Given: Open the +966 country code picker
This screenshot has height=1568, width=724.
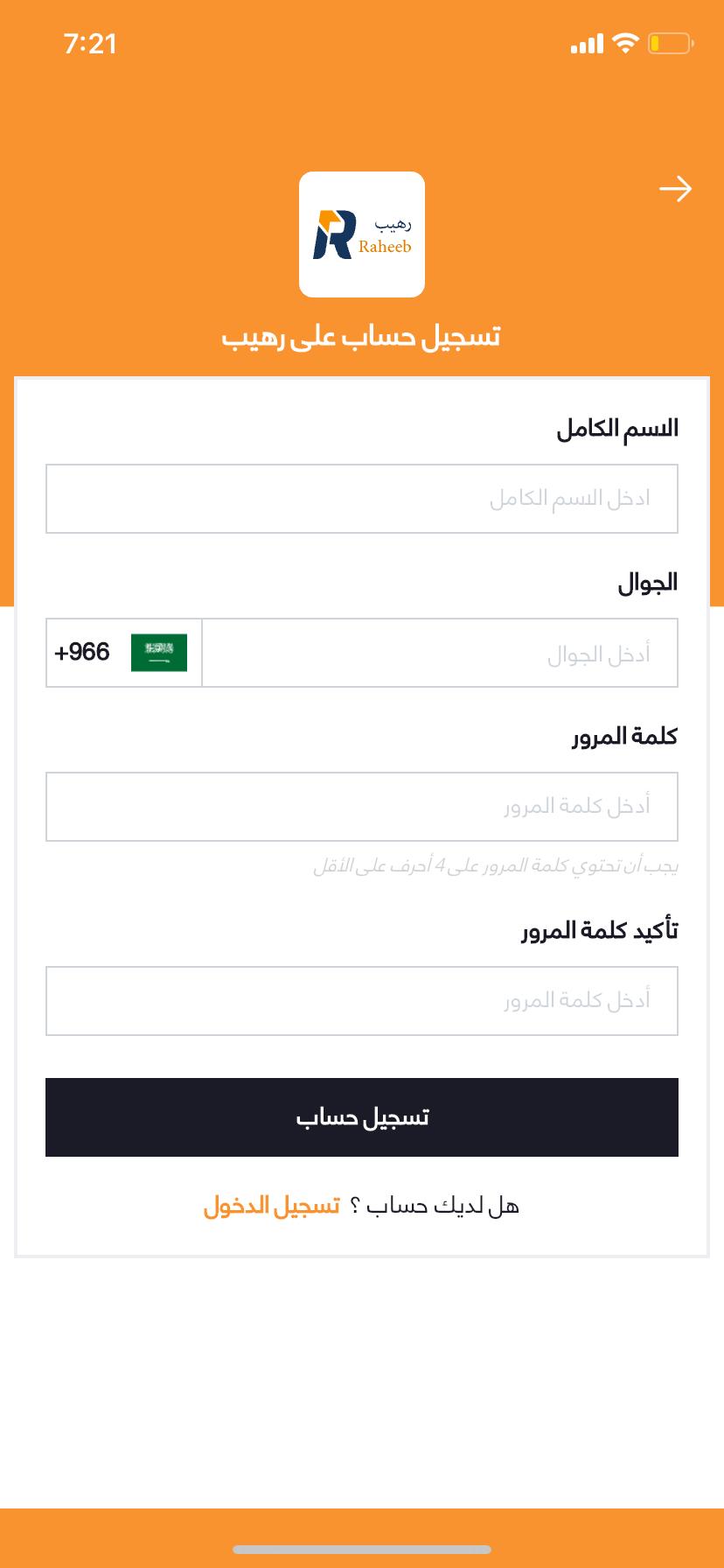Looking at the screenshot, I should [x=124, y=653].
